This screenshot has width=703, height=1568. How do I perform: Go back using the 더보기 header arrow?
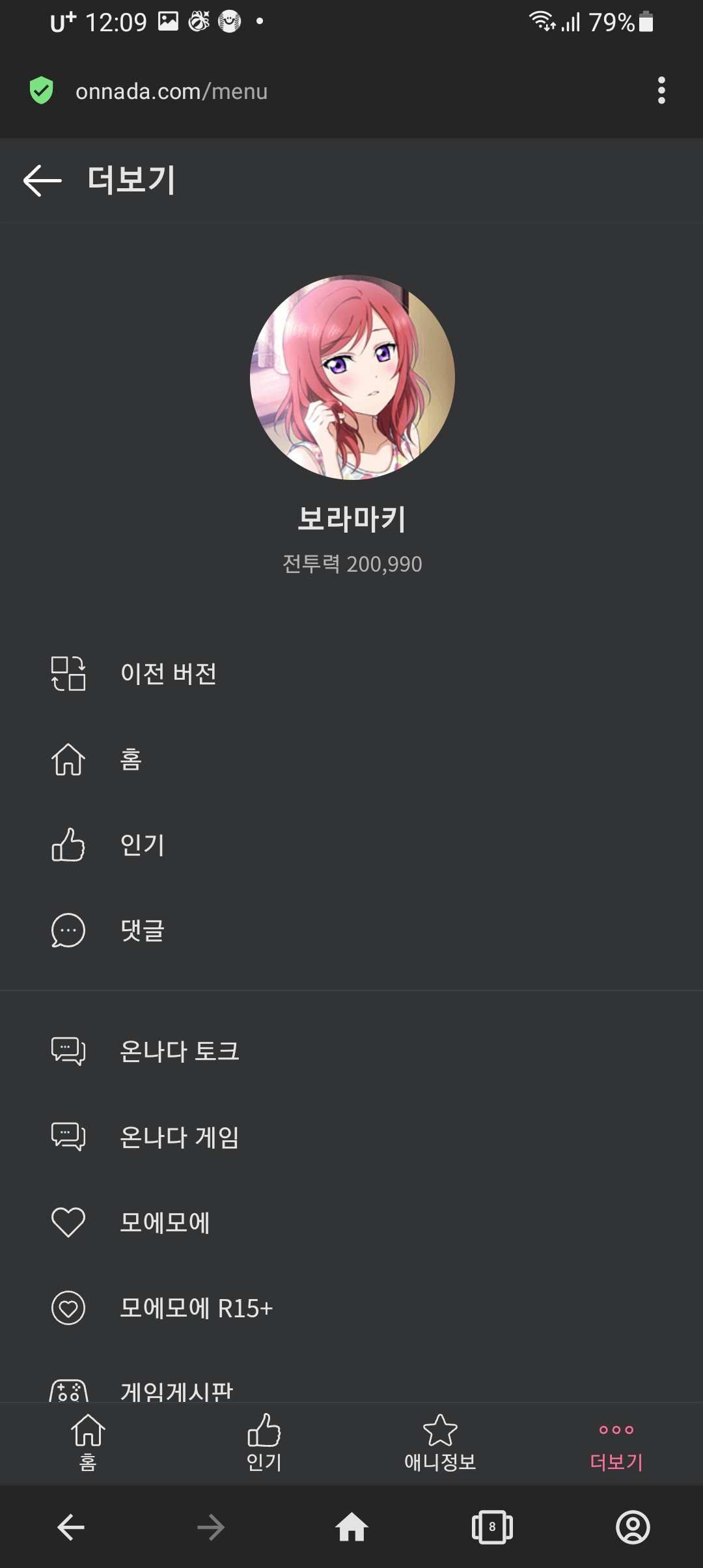click(x=42, y=180)
